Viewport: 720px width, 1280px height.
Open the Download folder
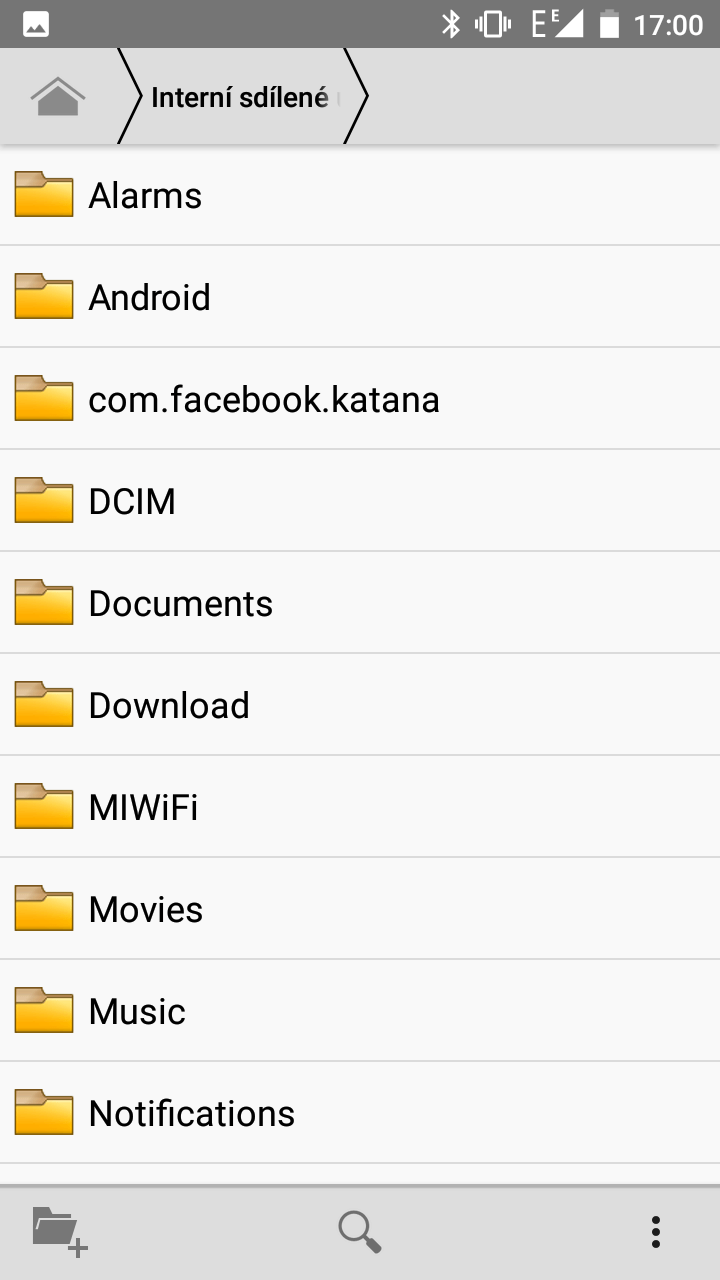point(360,705)
